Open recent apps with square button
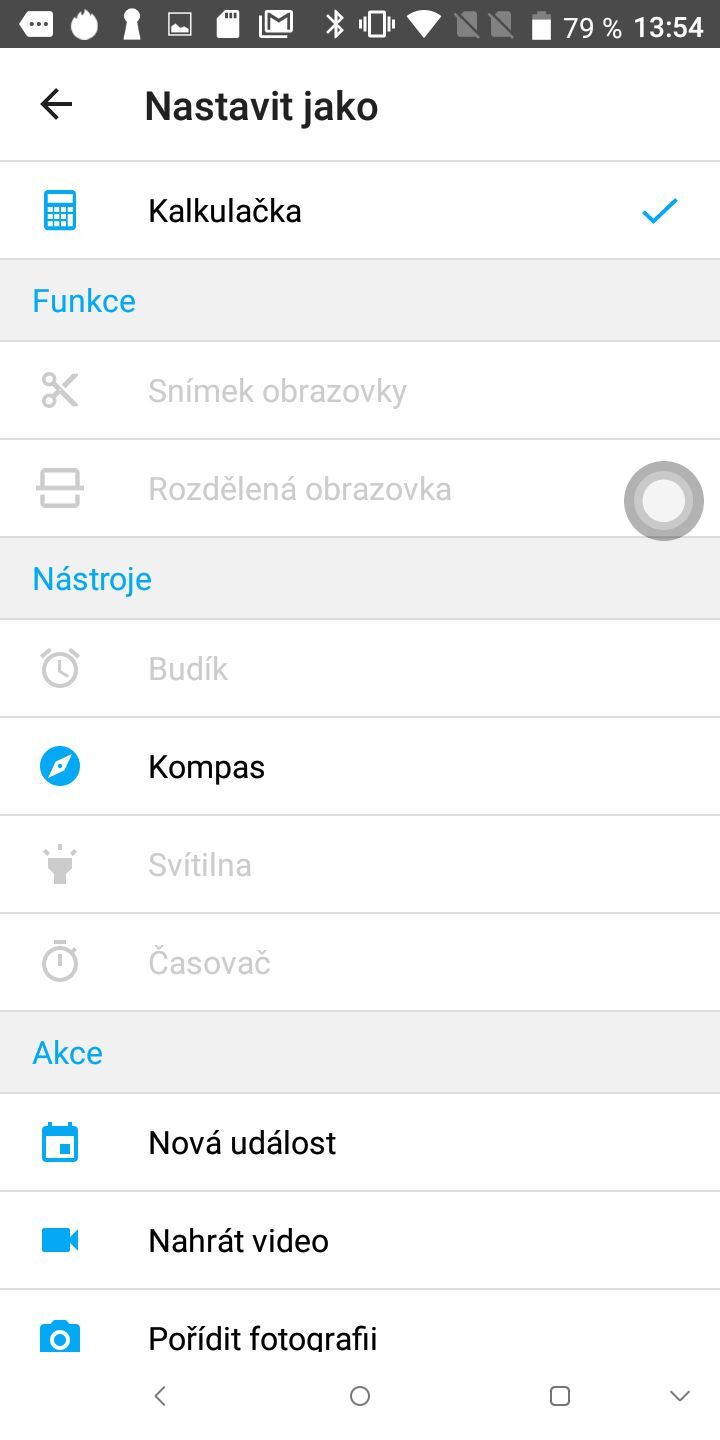Screen dimensions: 720x1440 tap(560, 1395)
